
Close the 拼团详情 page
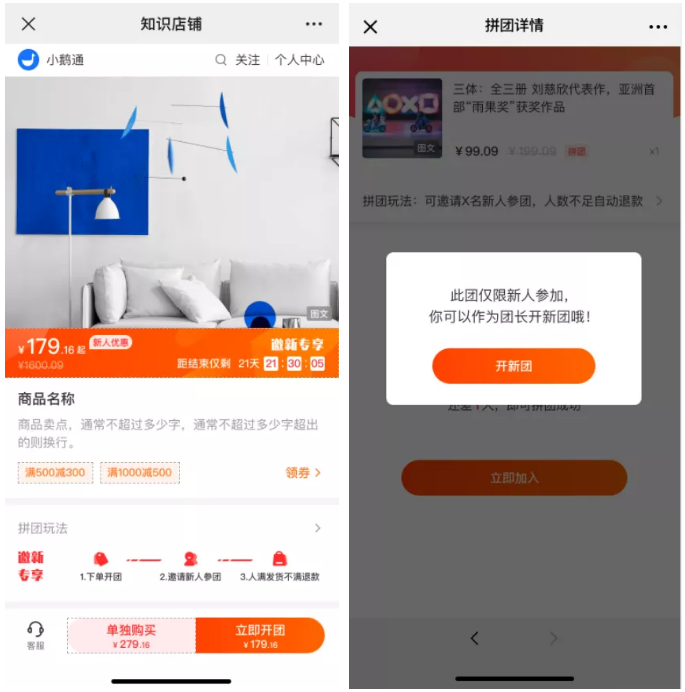(370, 26)
